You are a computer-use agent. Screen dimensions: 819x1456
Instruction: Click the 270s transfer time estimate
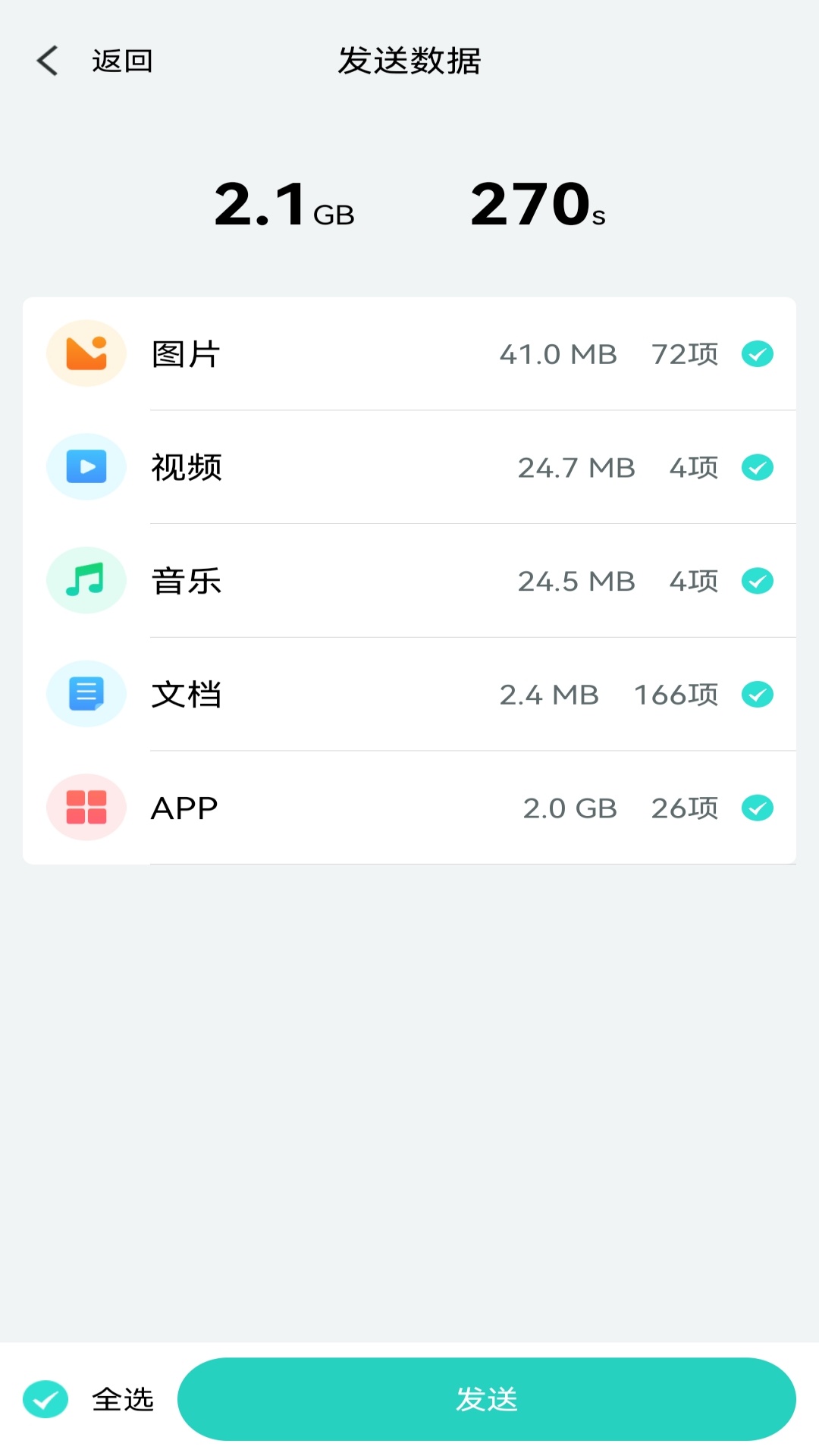pos(535,205)
